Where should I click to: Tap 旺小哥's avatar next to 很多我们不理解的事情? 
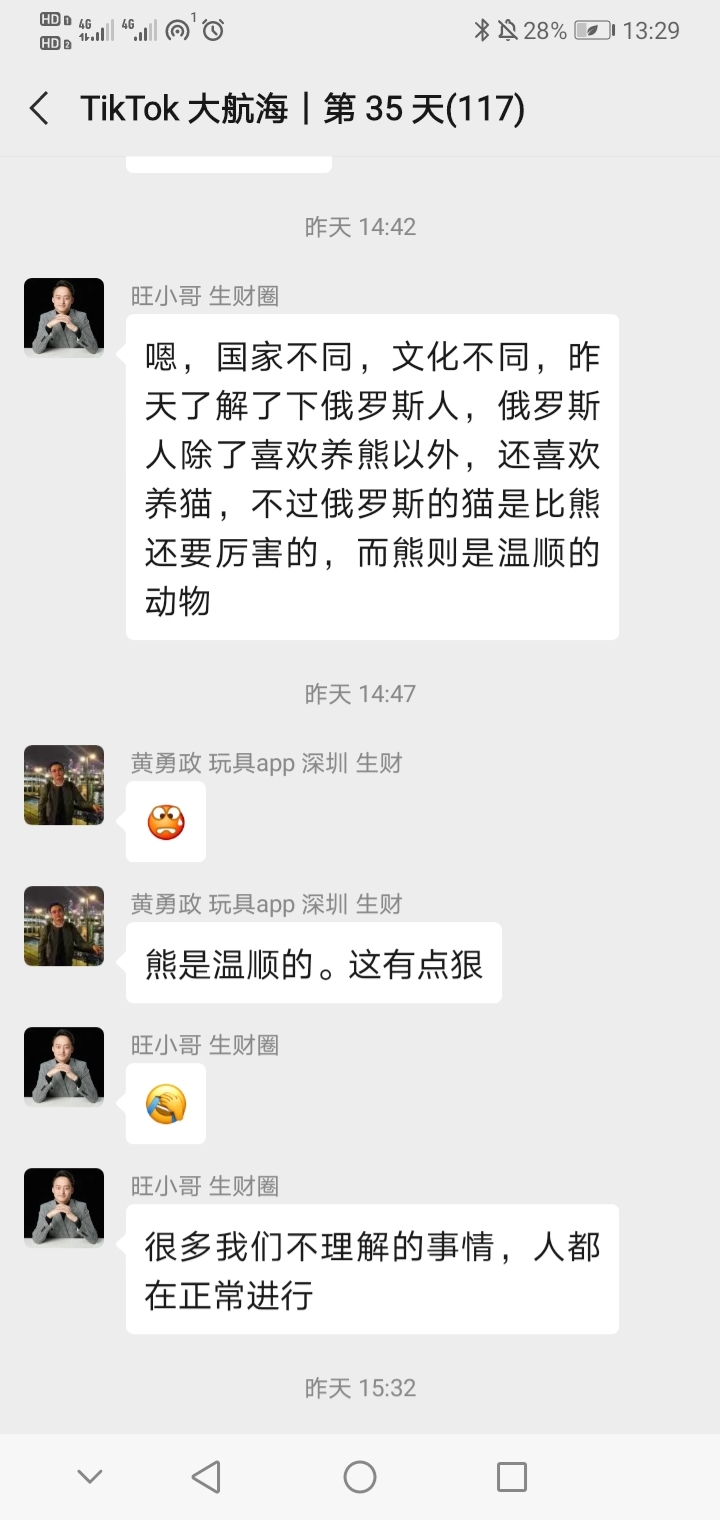coord(64,1208)
